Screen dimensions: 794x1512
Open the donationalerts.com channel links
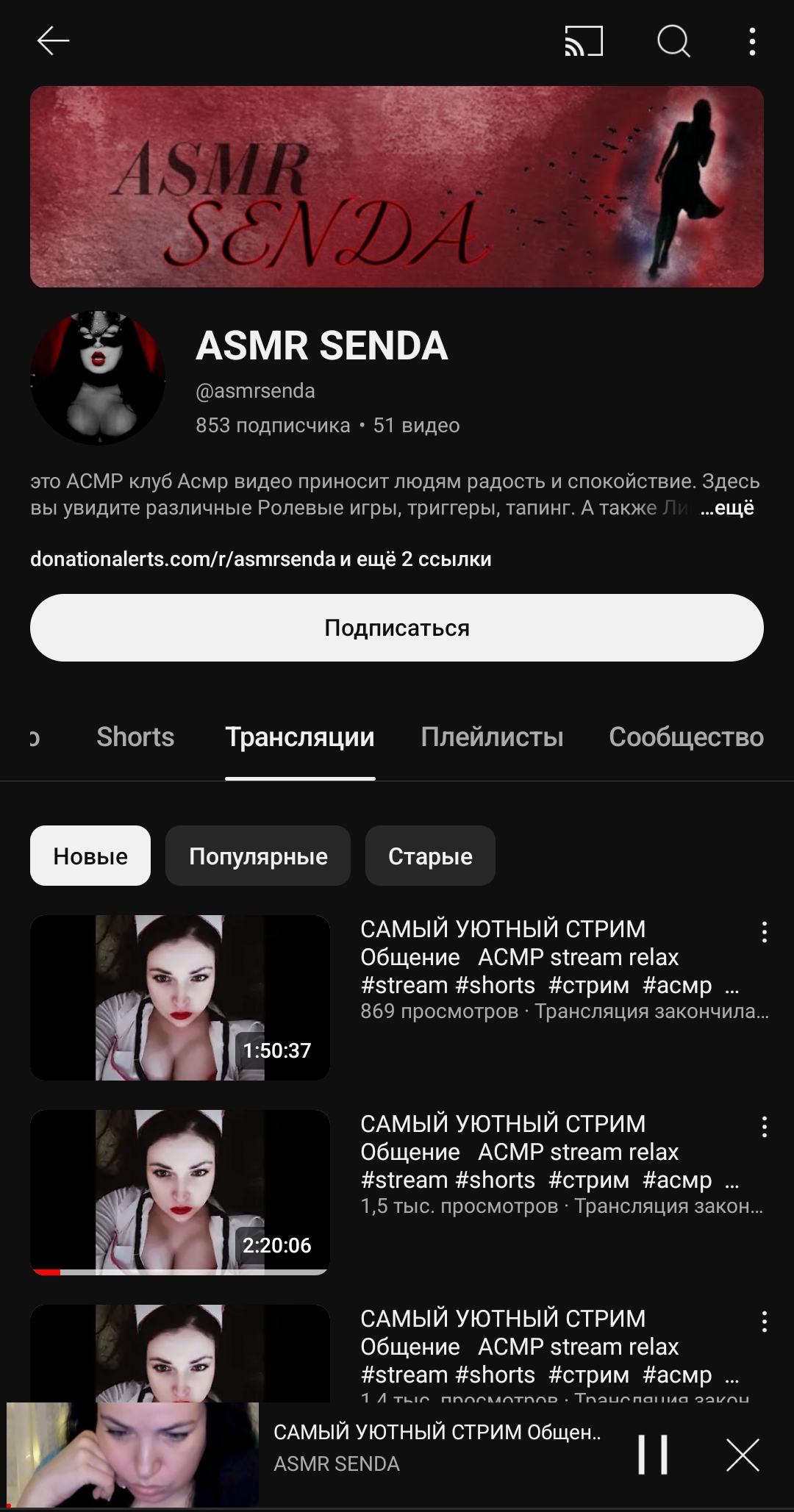(260, 559)
